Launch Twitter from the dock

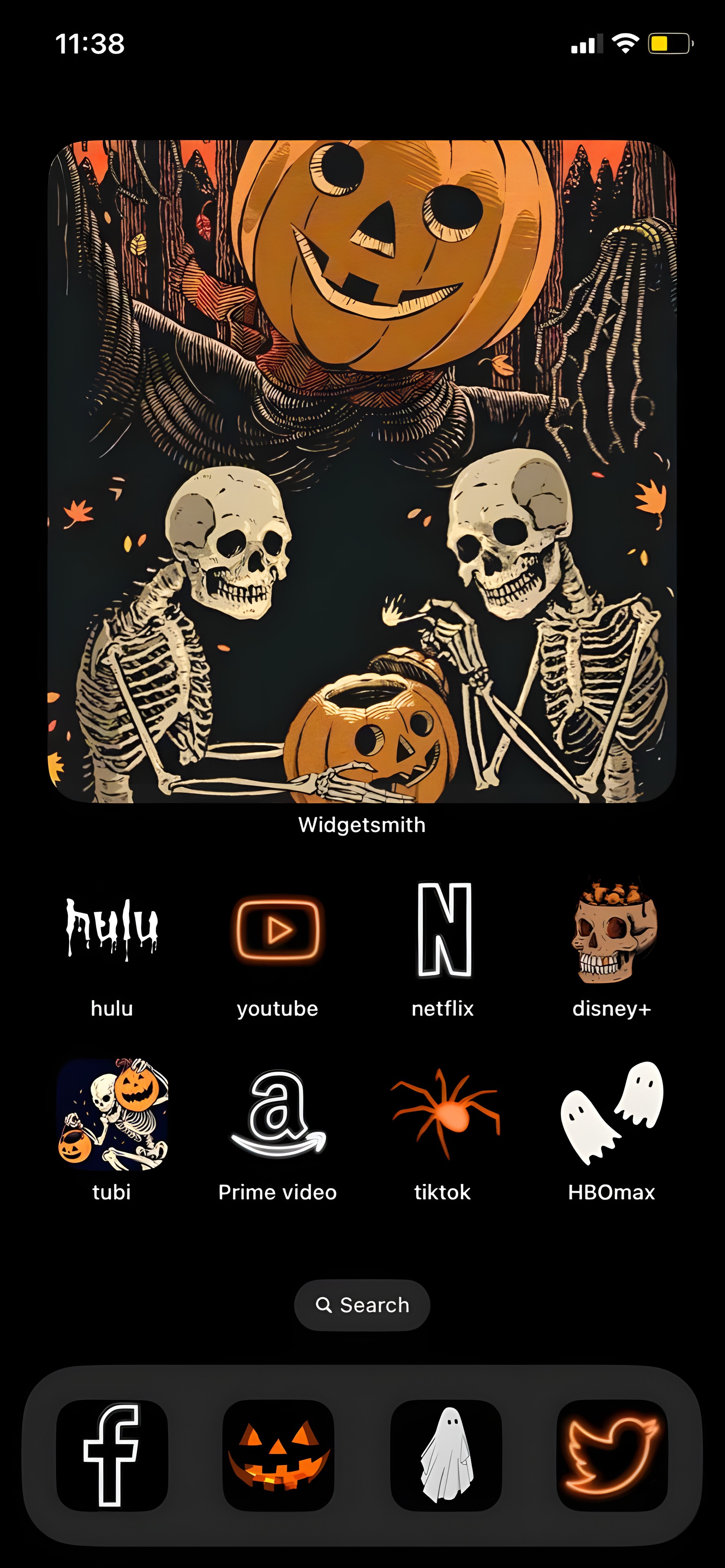pos(612,1455)
